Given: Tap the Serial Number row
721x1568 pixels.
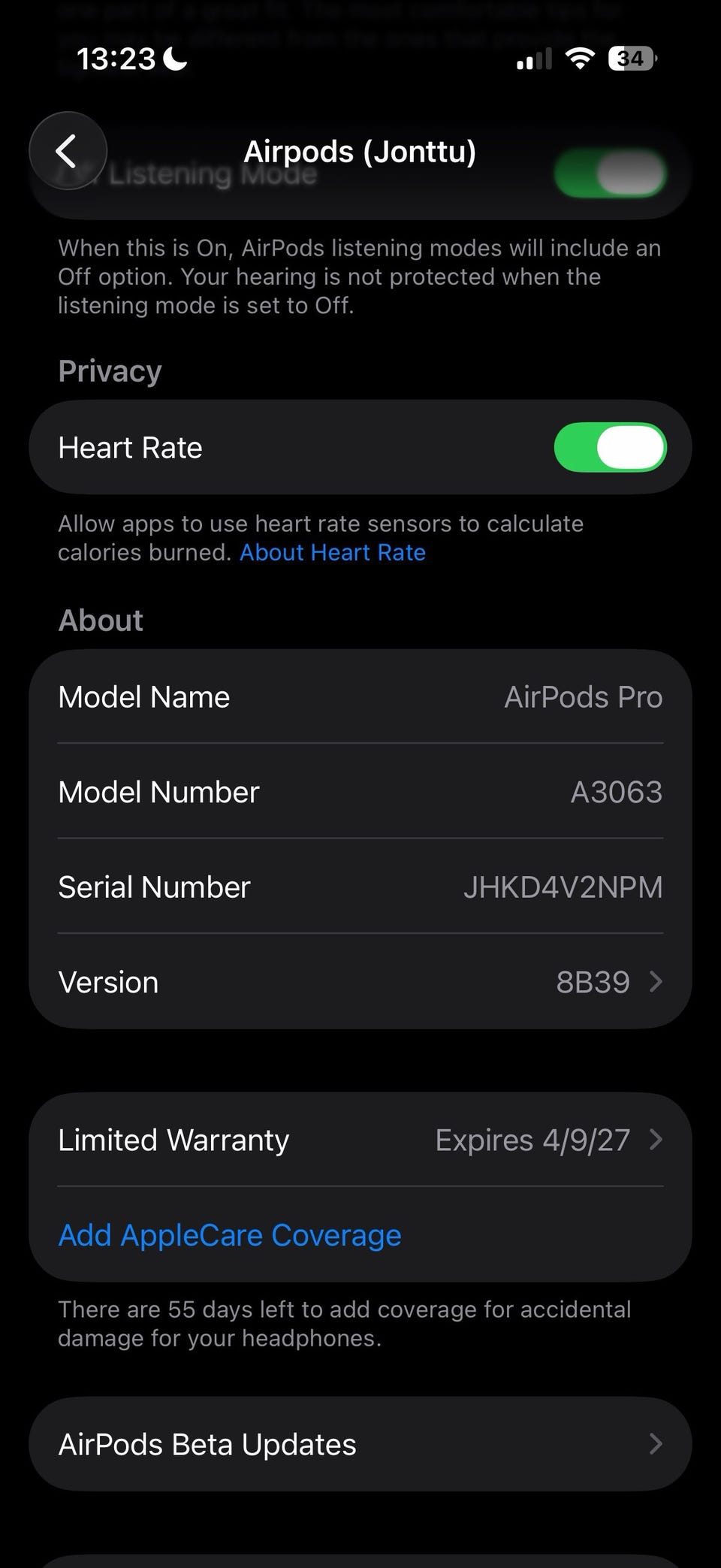Looking at the screenshot, I should click(x=360, y=887).
